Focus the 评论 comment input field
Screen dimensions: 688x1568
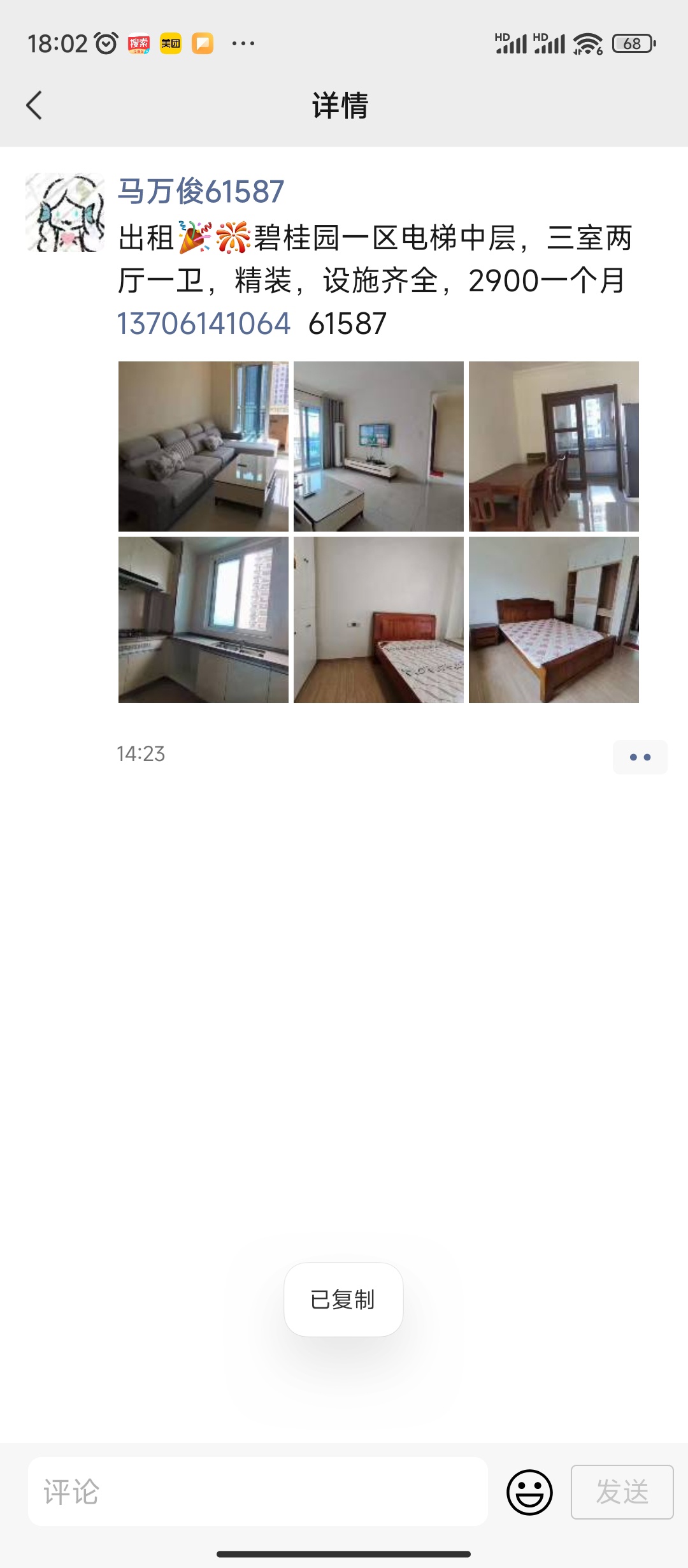[258, 1492]
